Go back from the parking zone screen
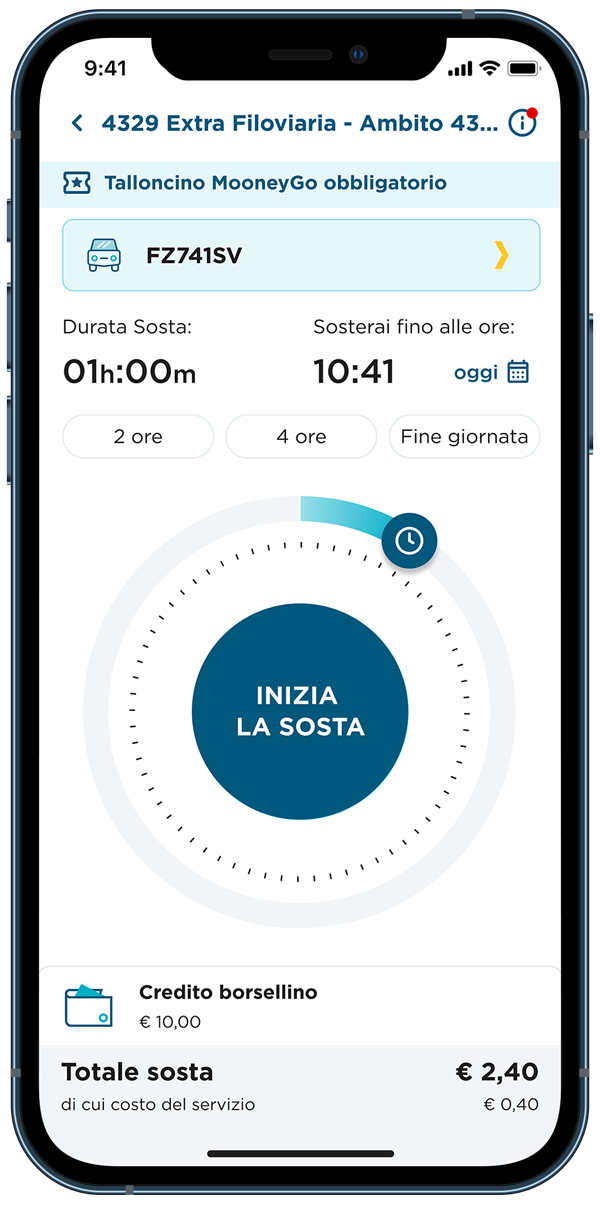600x1206 pixels. click(77, 123)
